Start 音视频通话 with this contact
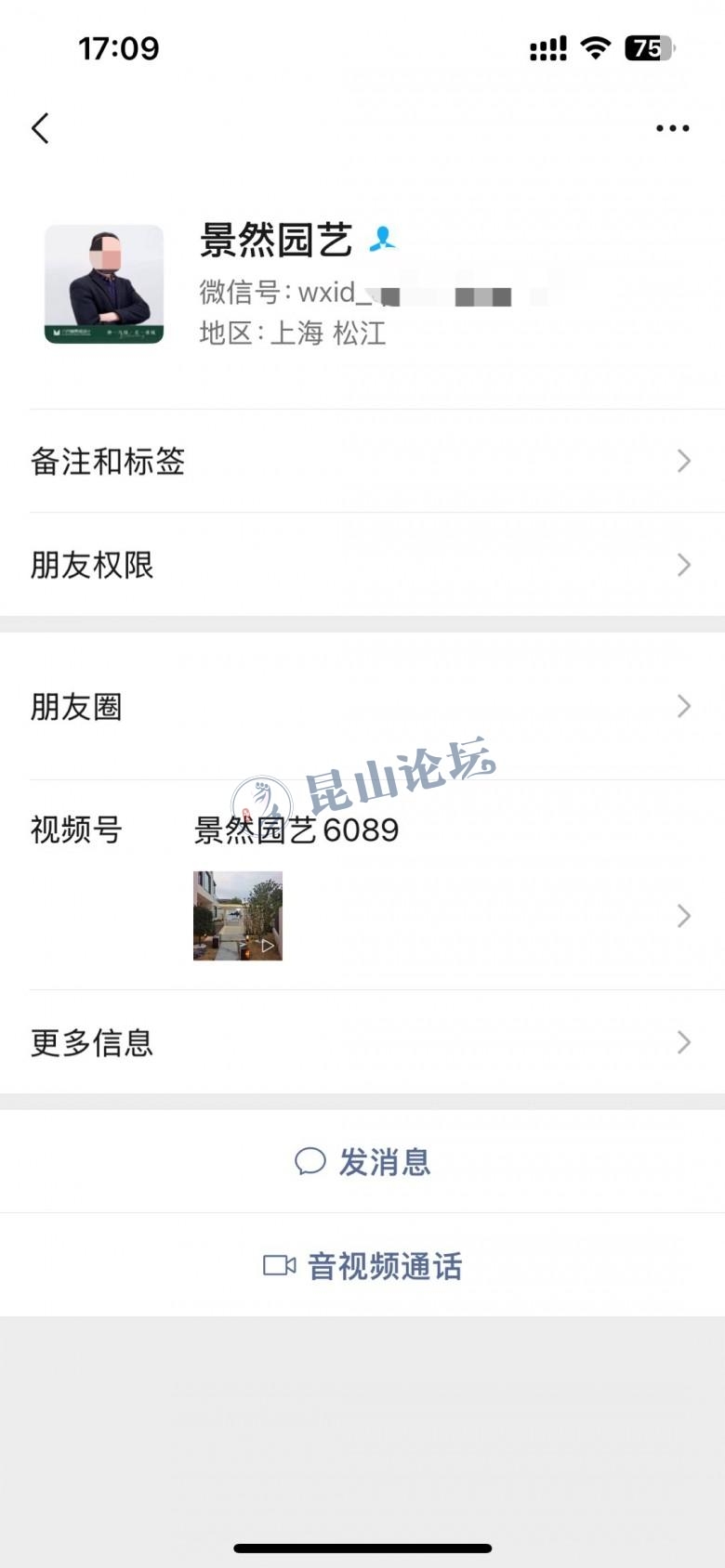The height and width of the screenshot is (1568, 725). coord(362,1265)
